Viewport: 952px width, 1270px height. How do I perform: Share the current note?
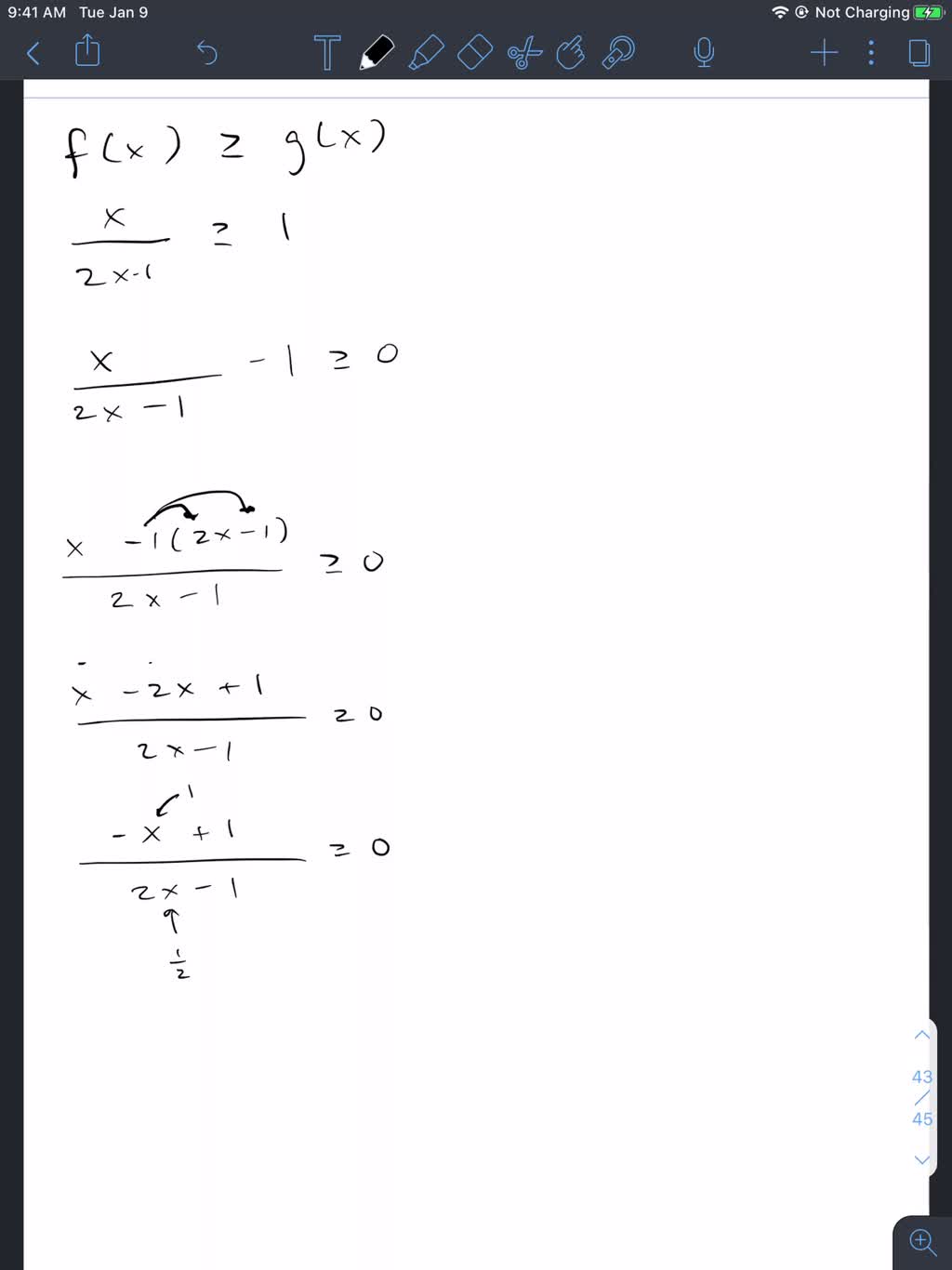[87, 53]
